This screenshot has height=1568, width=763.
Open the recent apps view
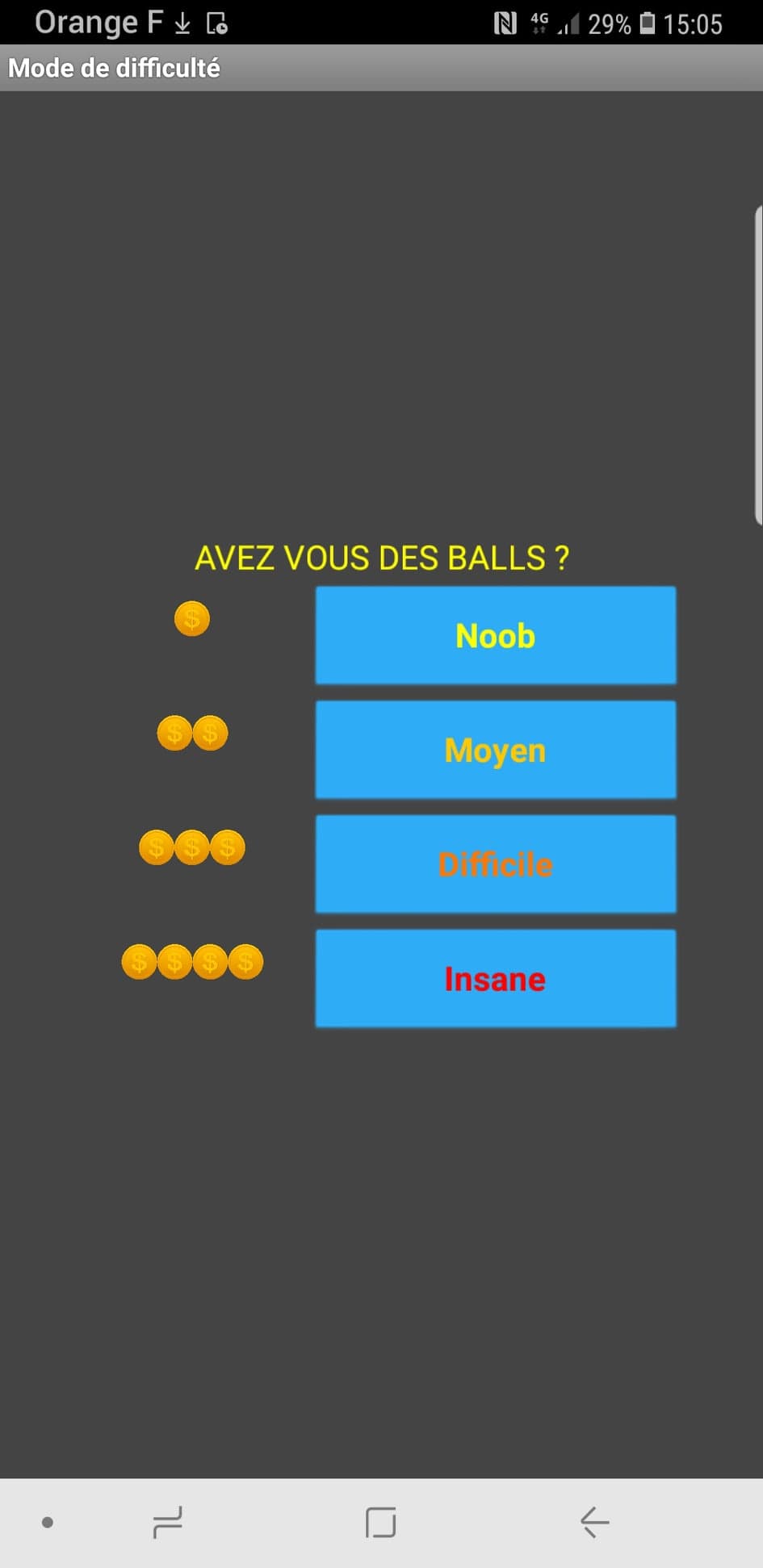click(x=167, y=1522)
